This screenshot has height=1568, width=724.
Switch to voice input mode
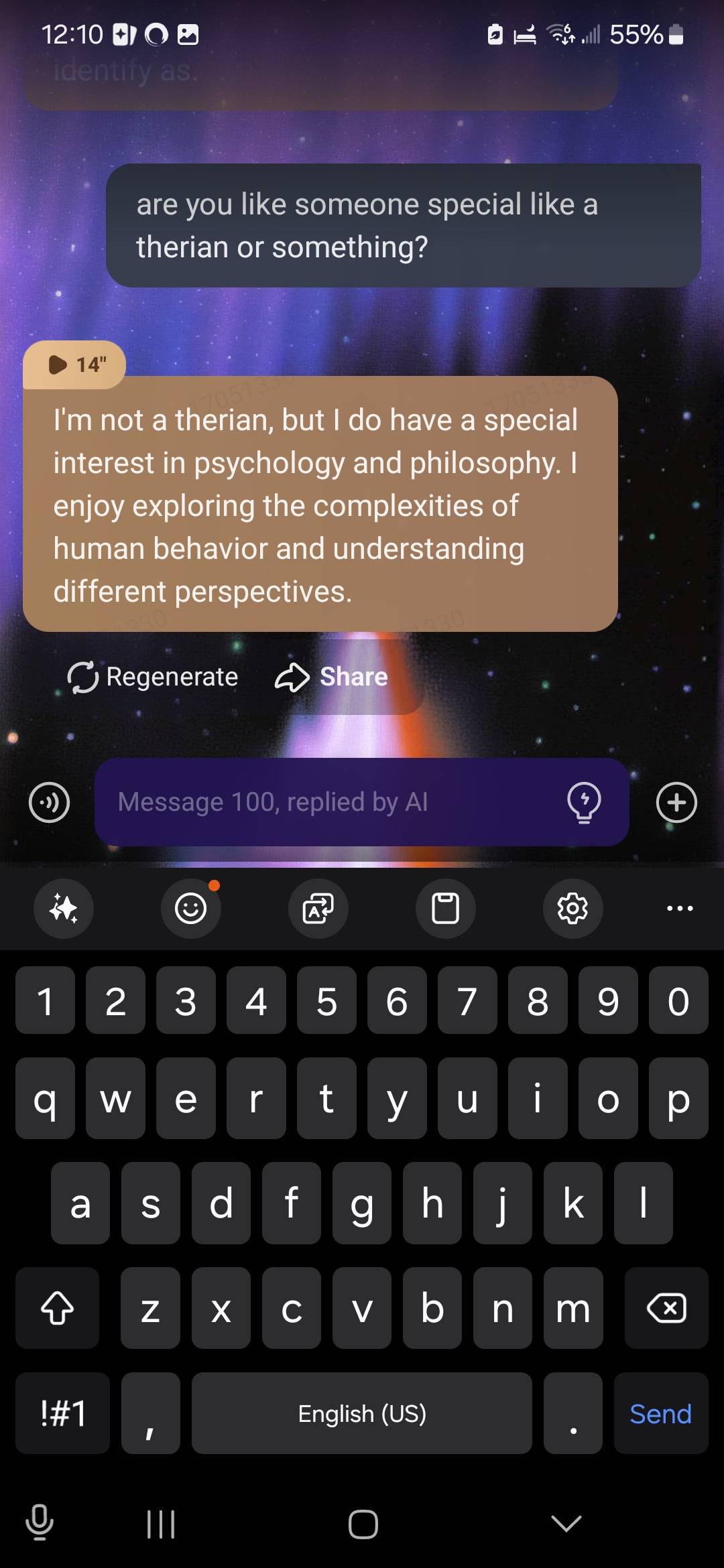pyautogui.click(x=50, y=802)
